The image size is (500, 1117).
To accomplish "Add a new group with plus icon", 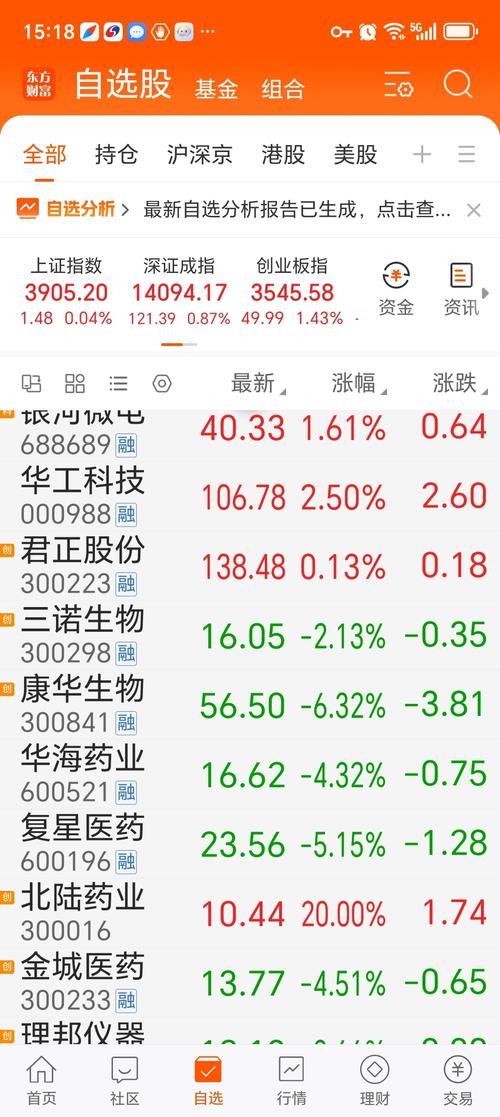I will [x=422, y=155].
